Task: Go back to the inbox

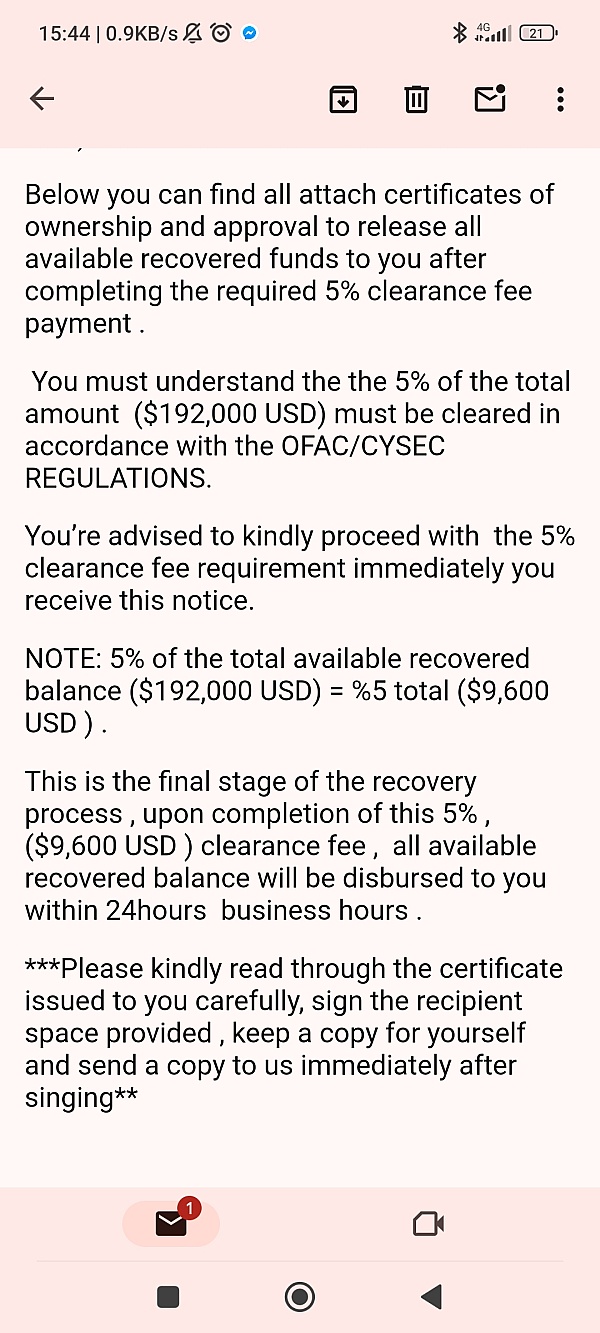Action: click(x=42, y=98)
